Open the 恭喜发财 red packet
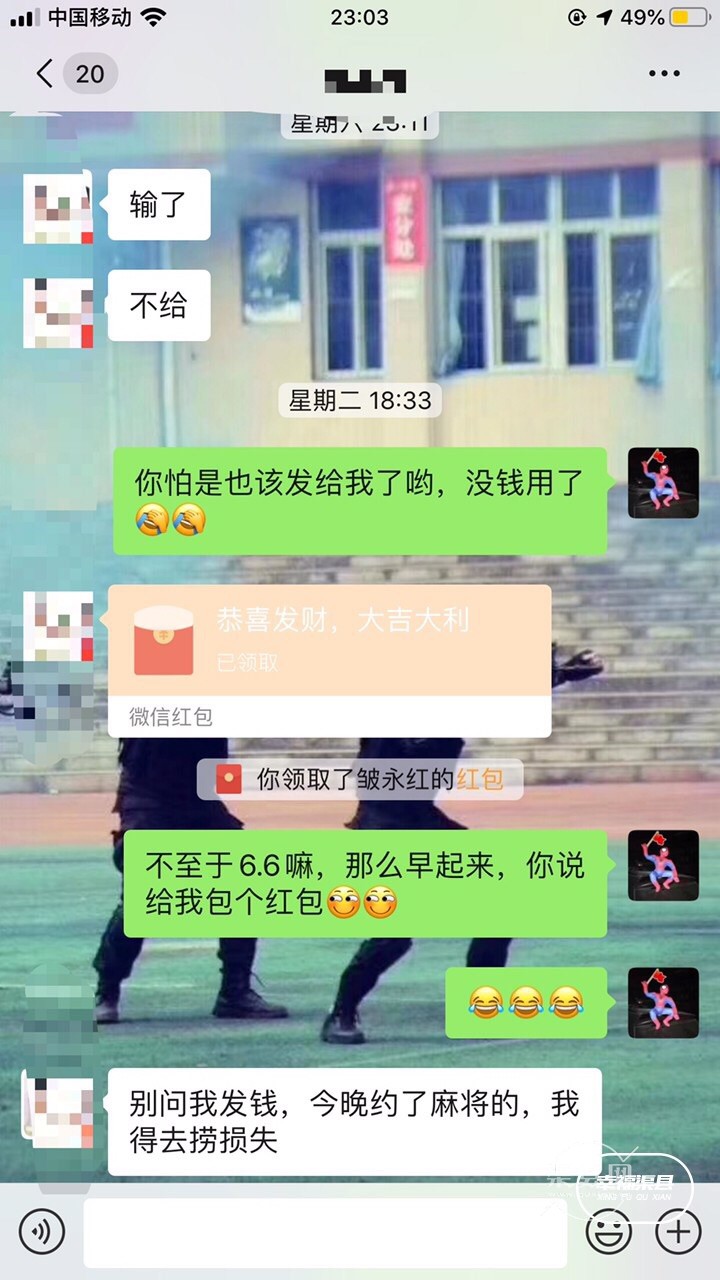Screen dimensions: 720x1280 329,641
